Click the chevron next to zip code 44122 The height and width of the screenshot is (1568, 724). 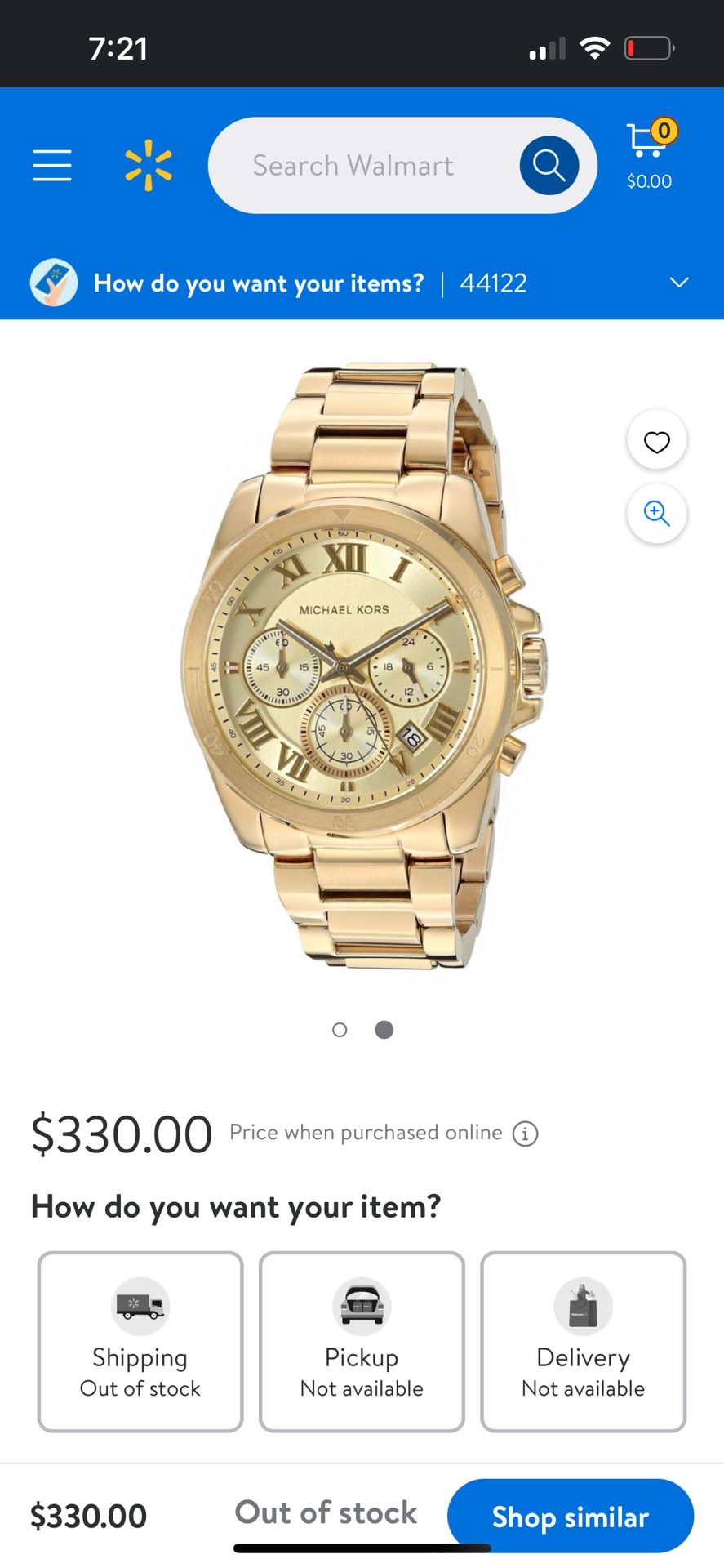(x=678, y=283)
